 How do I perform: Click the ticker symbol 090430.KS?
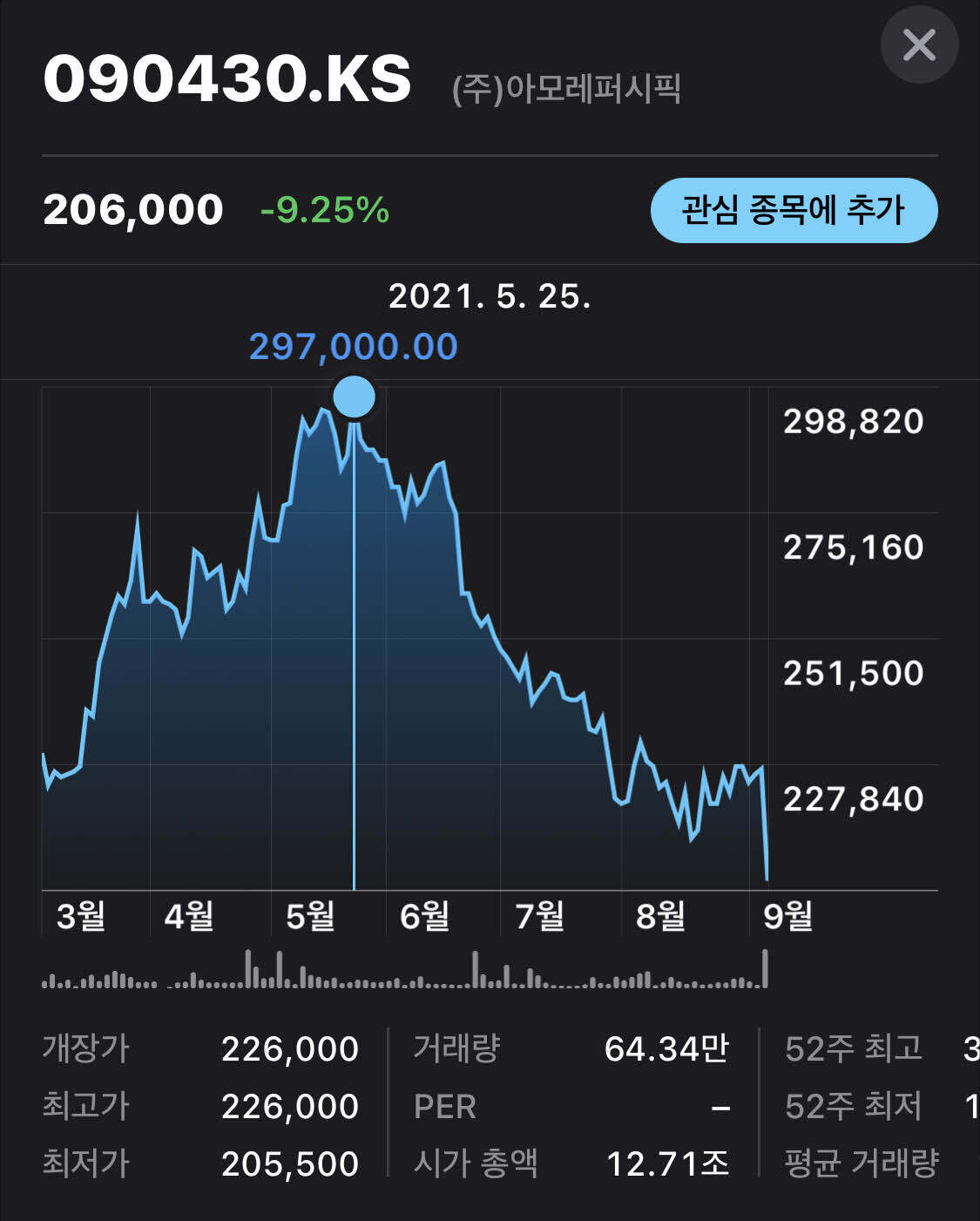point(228,81)
